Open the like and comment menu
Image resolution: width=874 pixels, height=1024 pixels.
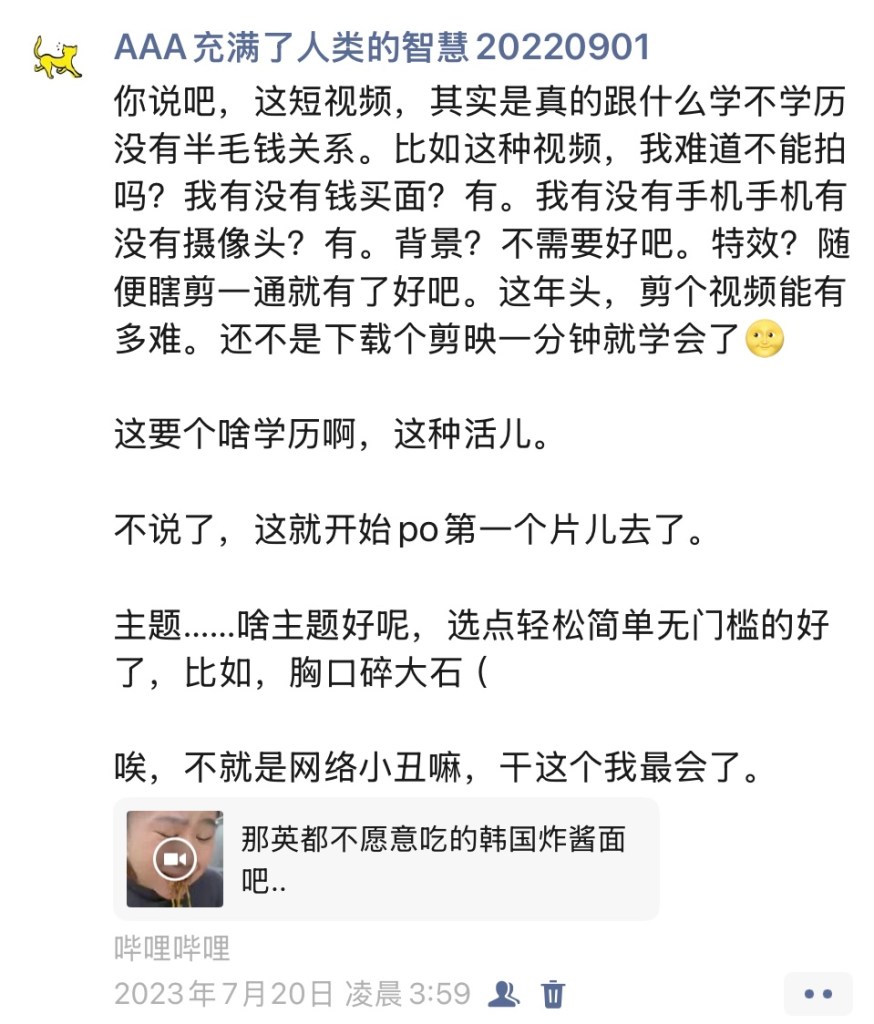(x=818, y=994)
